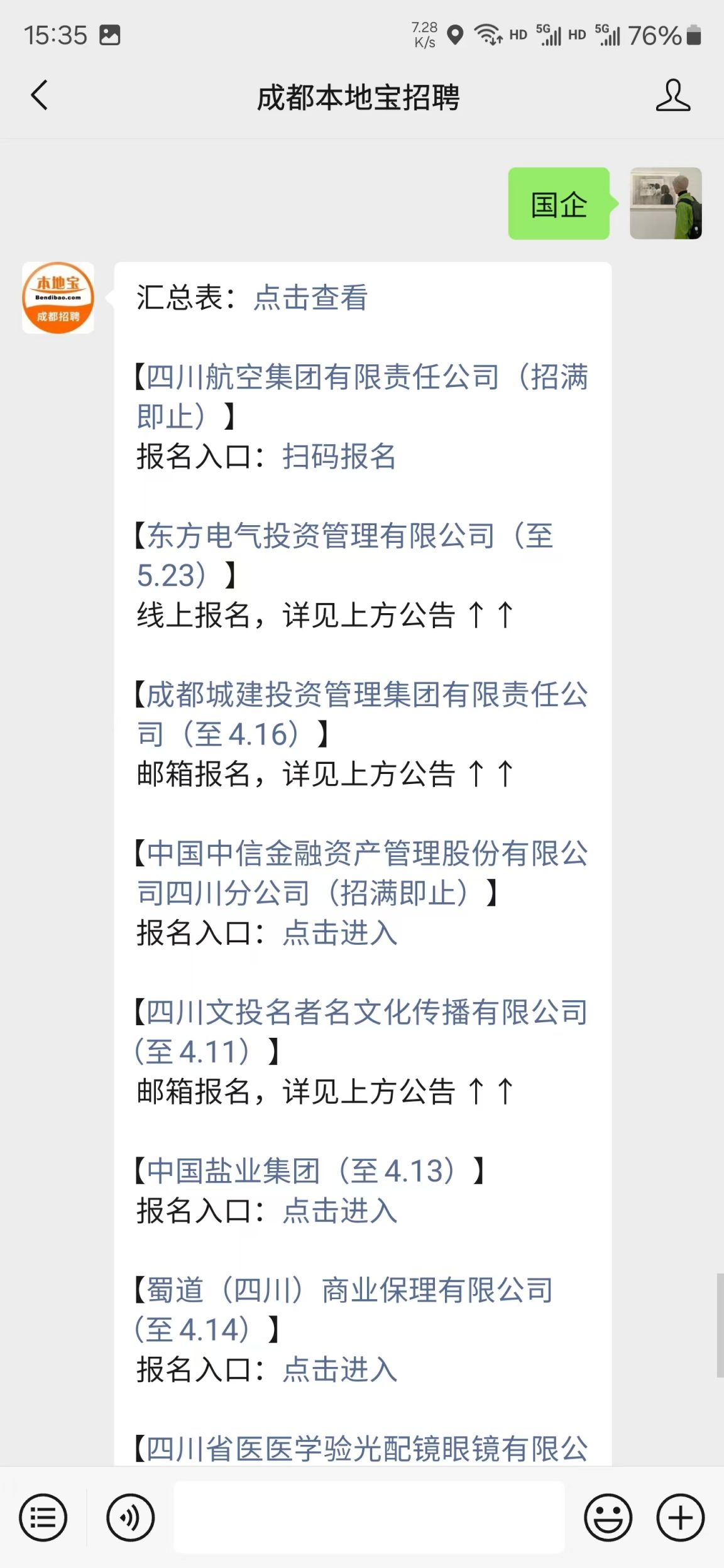Focus the message input field

click(x=369, y=1516)
